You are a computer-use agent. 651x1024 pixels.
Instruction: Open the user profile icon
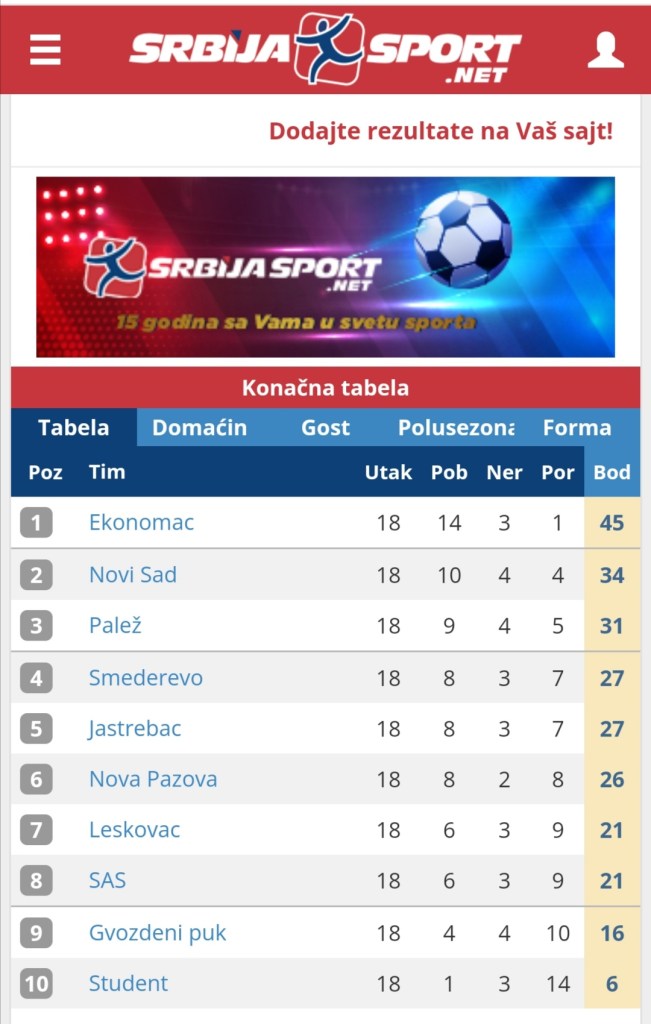pyautogui.click(x=605, y=49)
